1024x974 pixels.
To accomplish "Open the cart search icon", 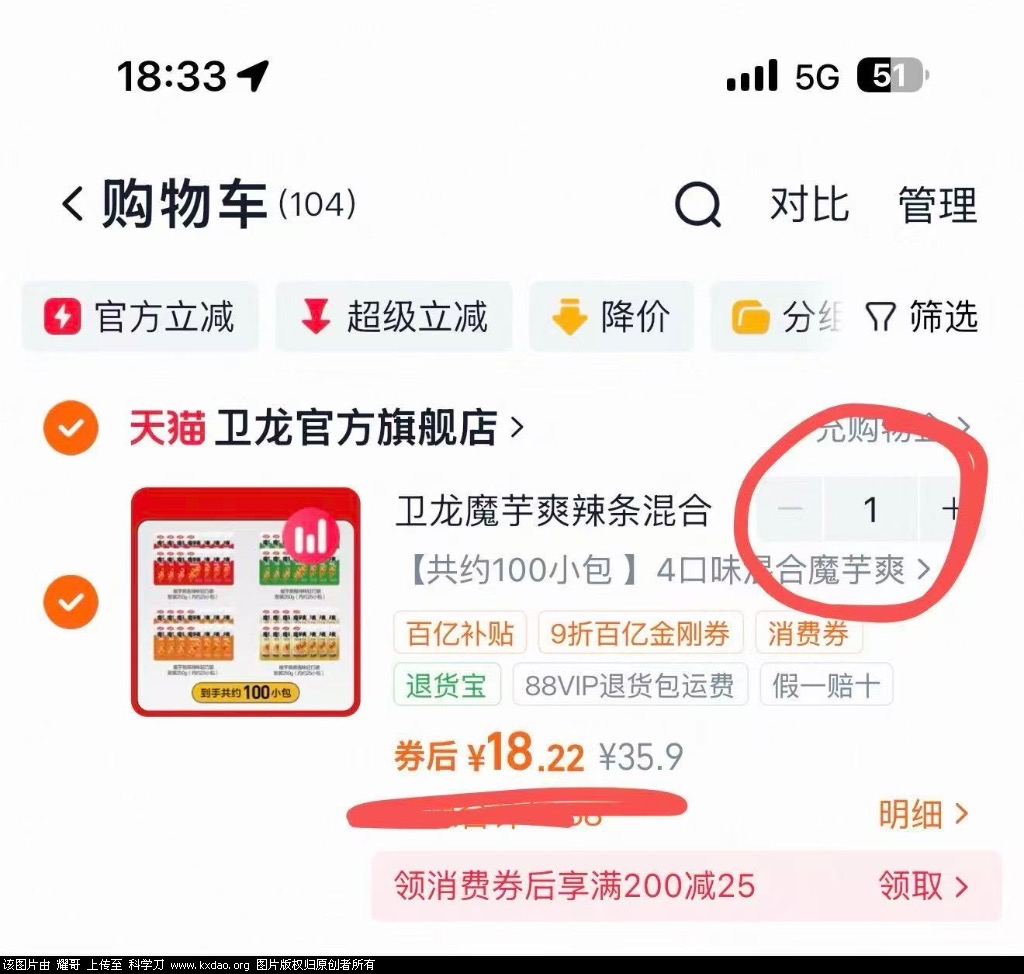I will [x=697, y=205].
